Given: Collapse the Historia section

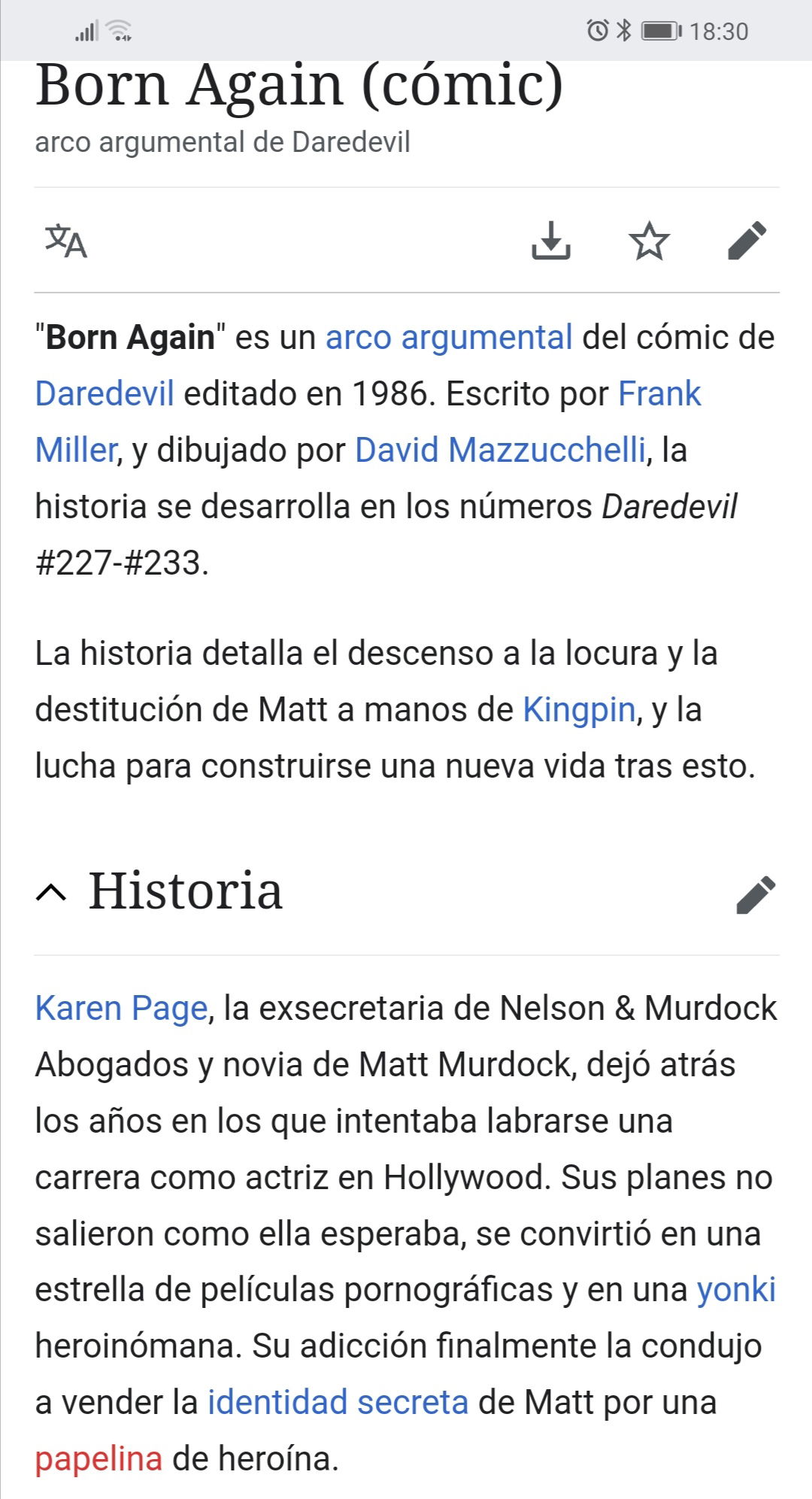Looking at the screenshot, I should 51,892.
